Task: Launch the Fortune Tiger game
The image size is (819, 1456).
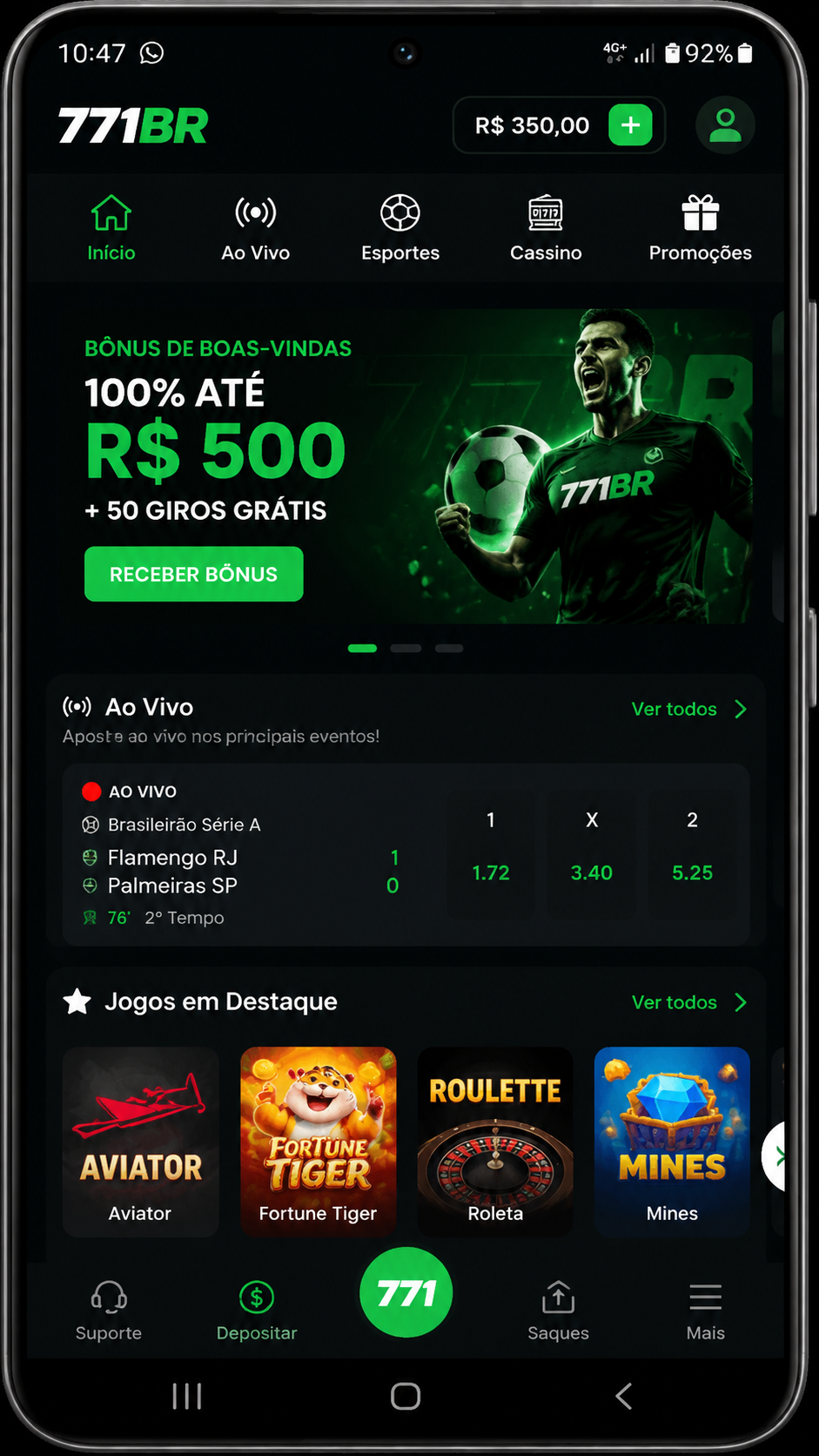Action: pyautogui.click(x=318, y=1142)
